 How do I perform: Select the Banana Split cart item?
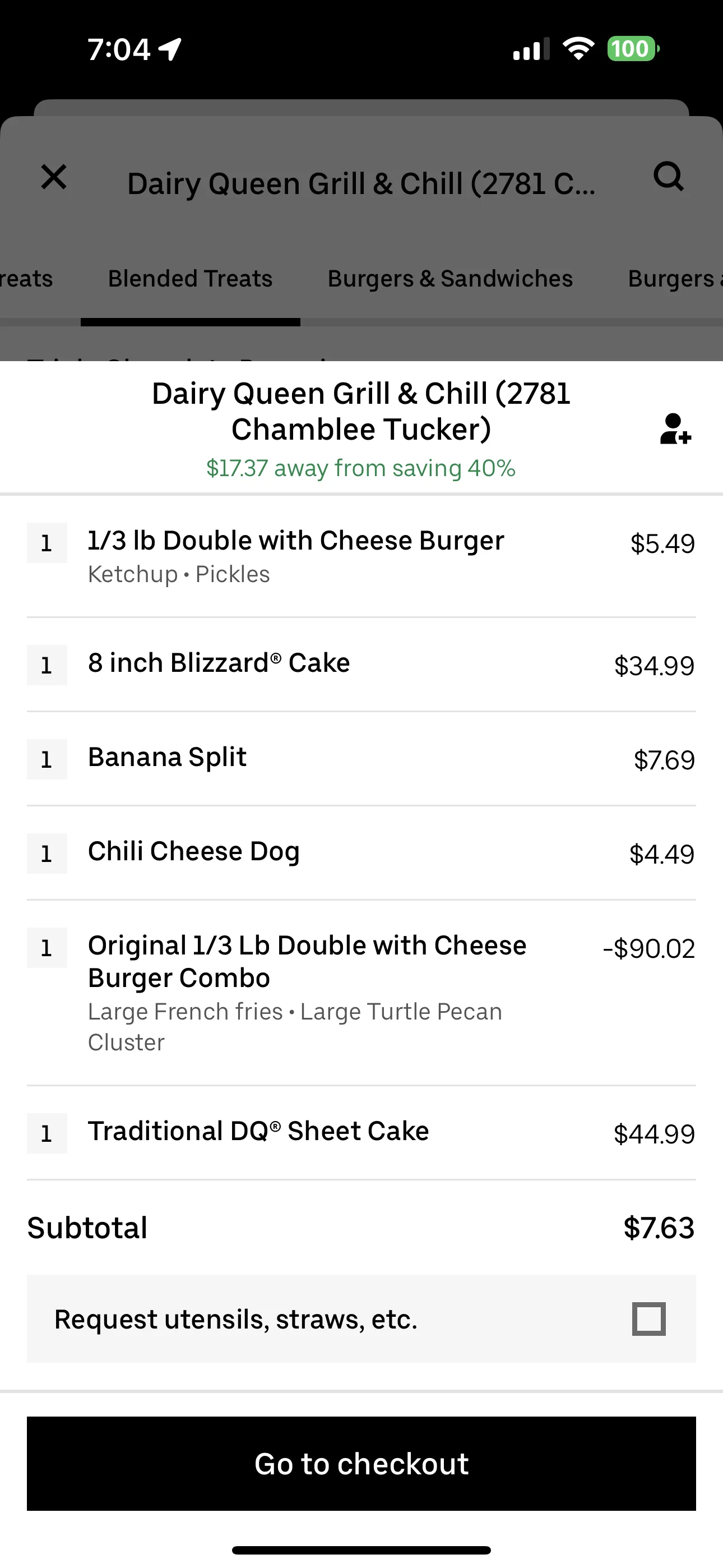click(x=168, y=757)
